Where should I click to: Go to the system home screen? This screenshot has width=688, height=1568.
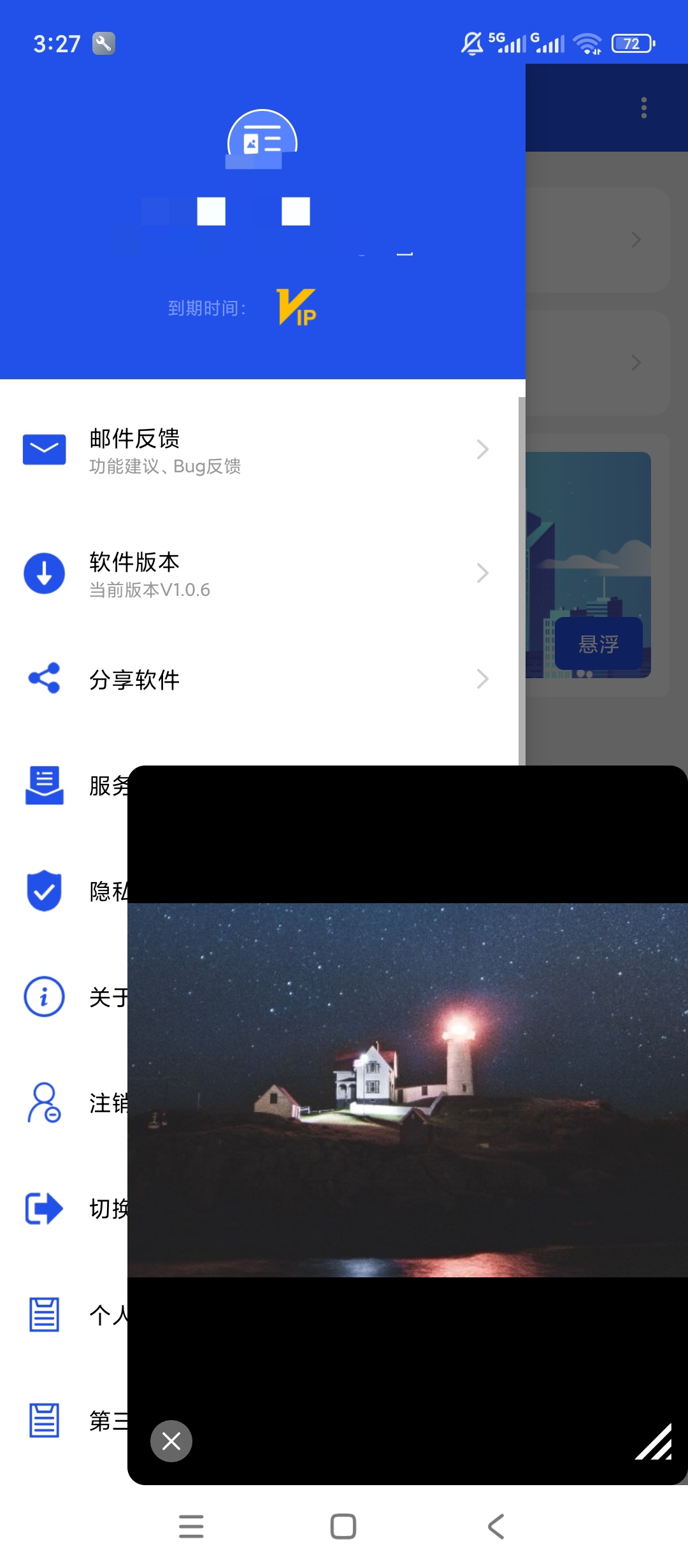click(x=343, y=1527)
